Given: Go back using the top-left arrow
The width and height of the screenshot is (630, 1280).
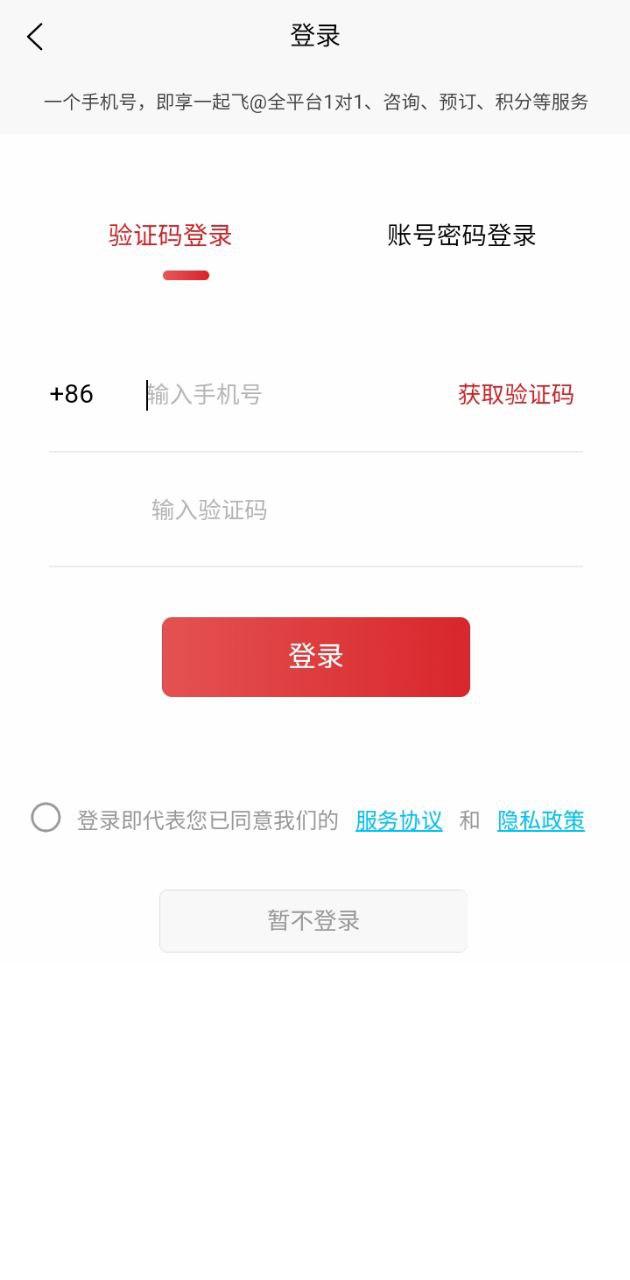Looking at the screenshot, I should [36, 37].
